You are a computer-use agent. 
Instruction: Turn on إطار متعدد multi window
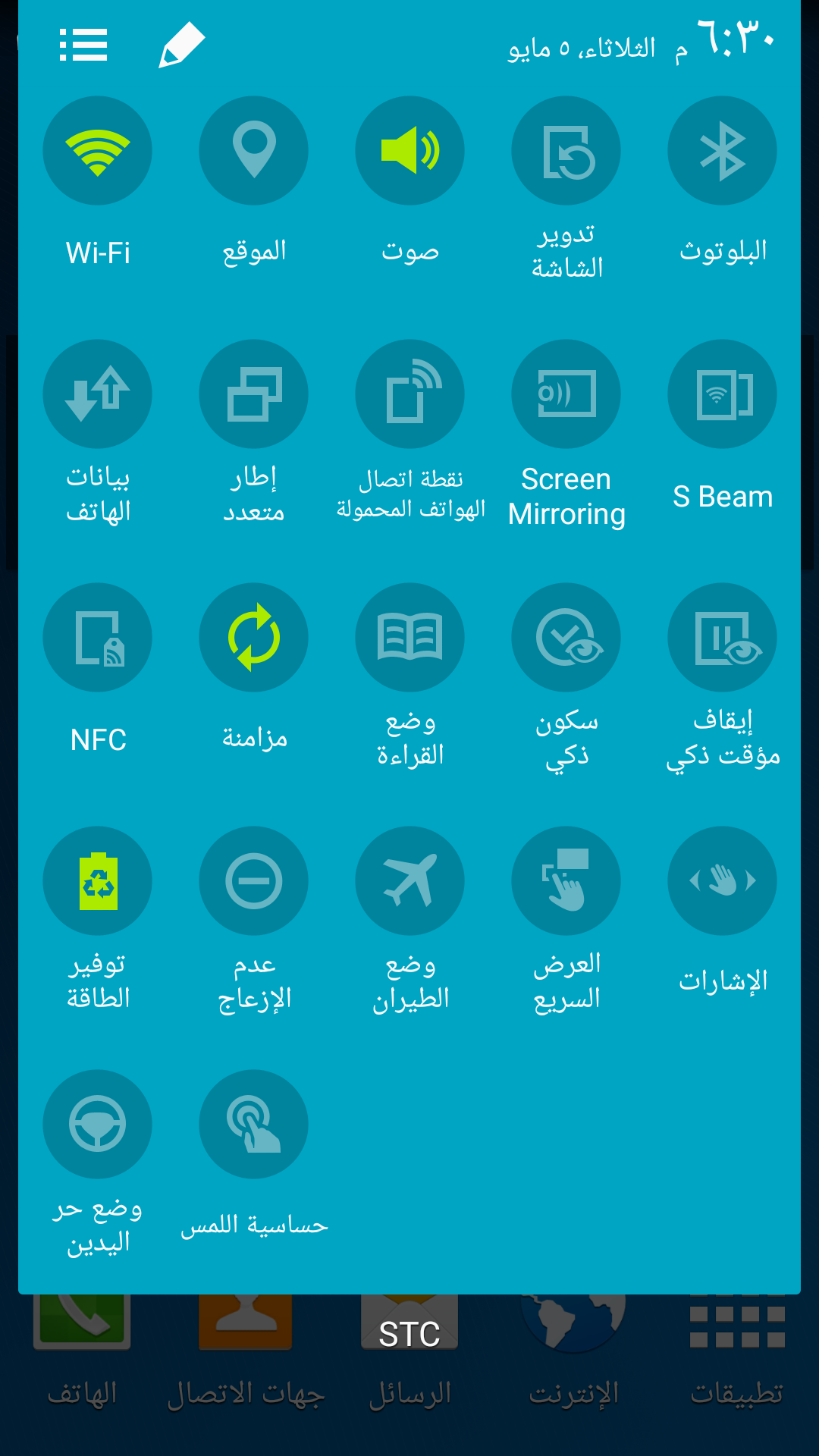click(x=253, y=394)
